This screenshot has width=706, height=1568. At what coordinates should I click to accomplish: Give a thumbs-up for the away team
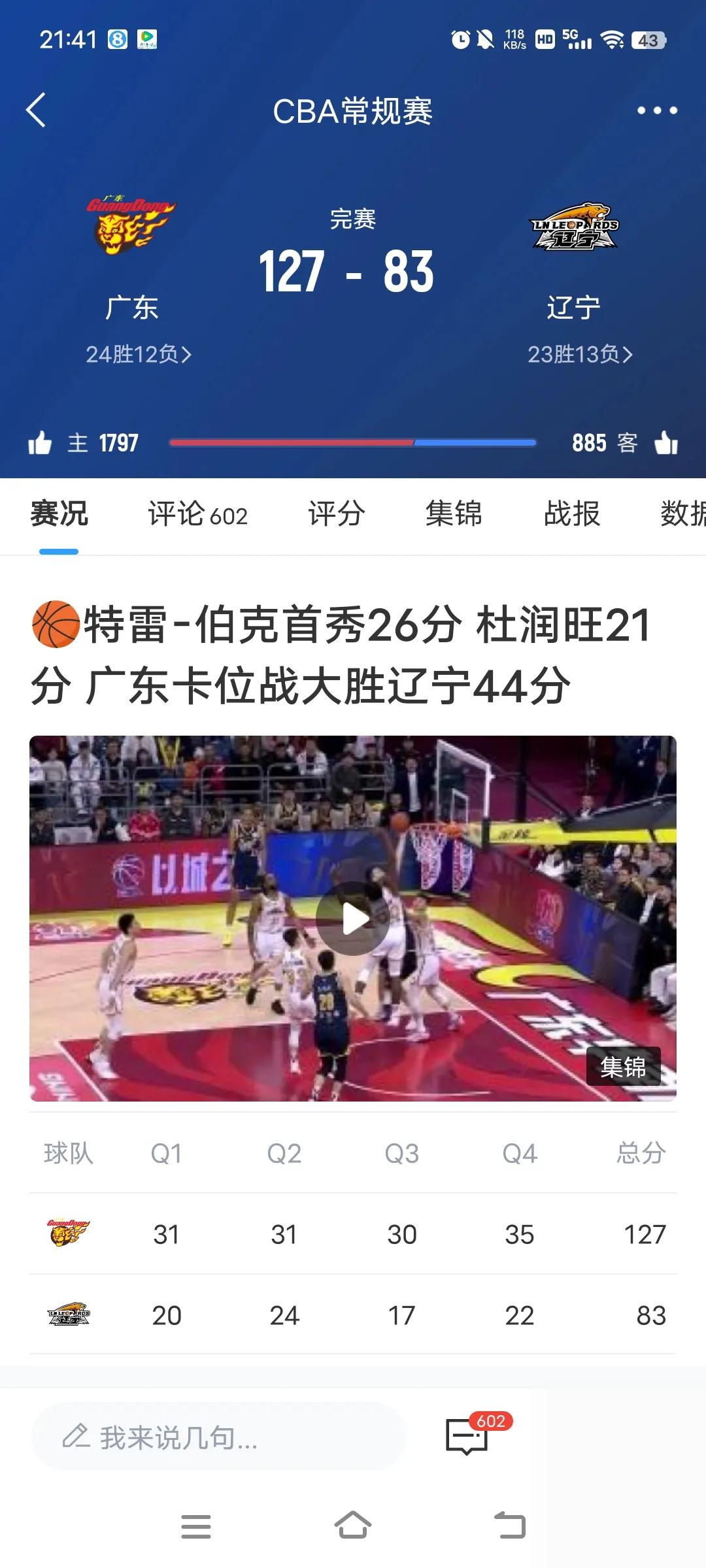(665, 443)
